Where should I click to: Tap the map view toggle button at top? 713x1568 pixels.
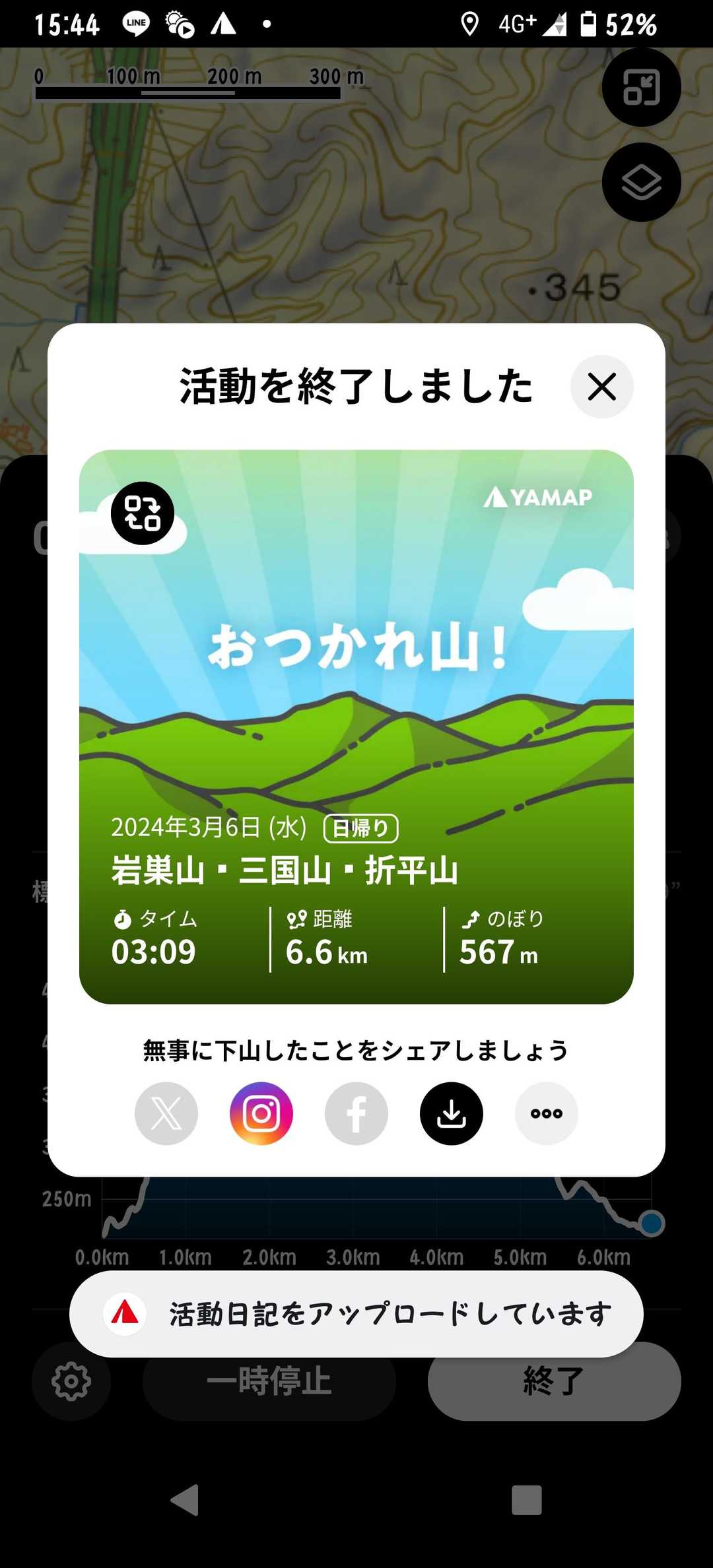pyautogui.click(x=641, y=87)
